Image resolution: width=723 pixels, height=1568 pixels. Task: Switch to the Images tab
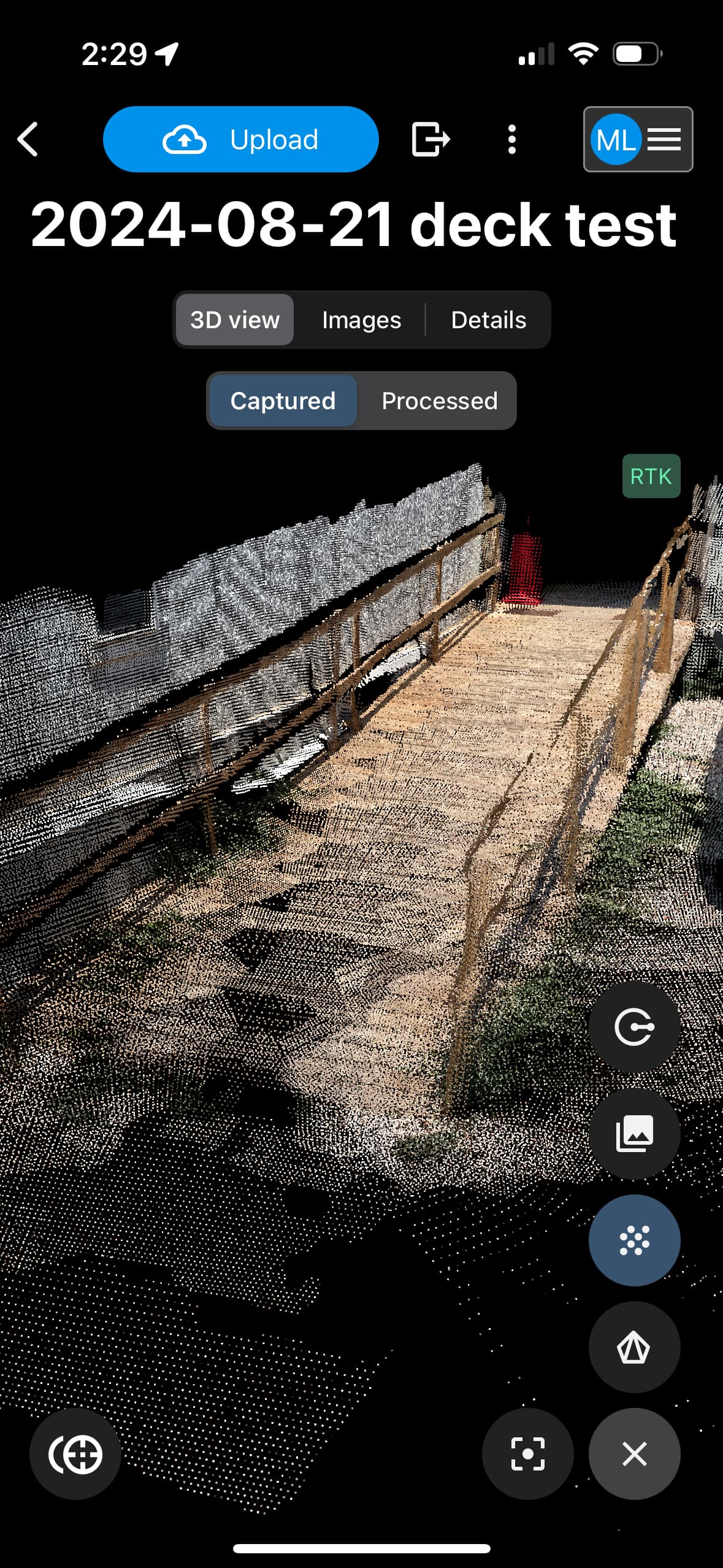tap(361, 320)
